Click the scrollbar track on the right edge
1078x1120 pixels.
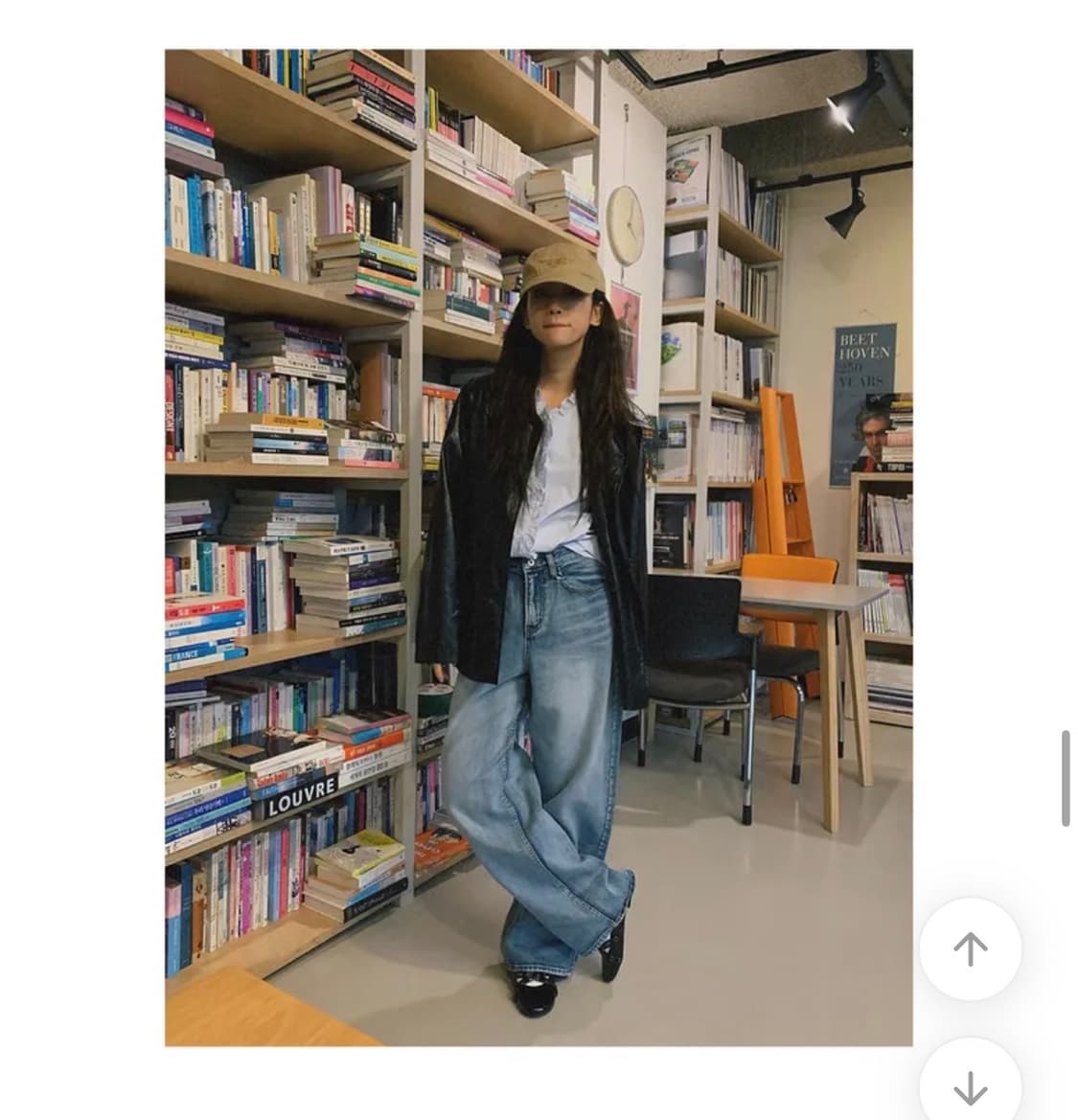point(1064,776)
